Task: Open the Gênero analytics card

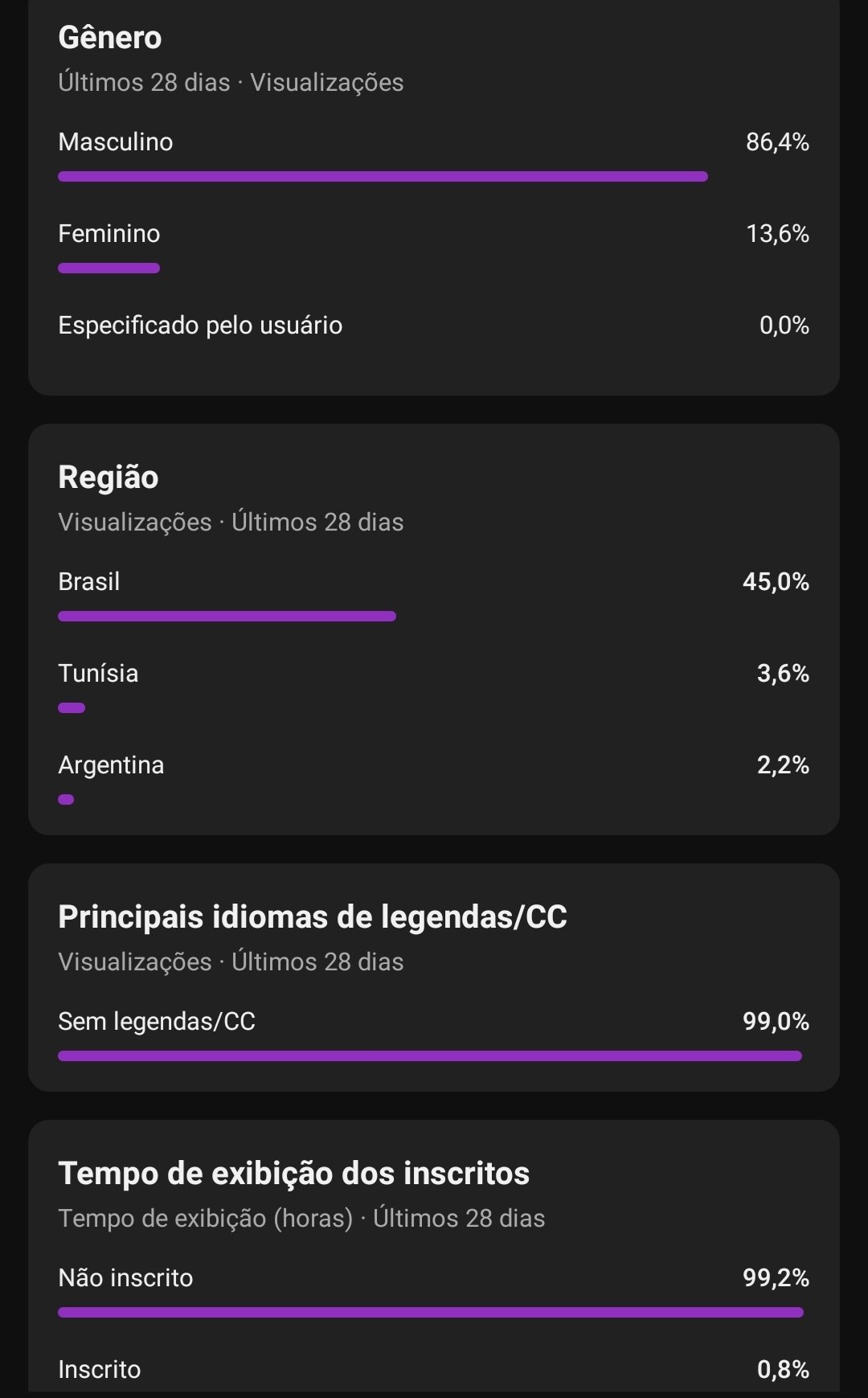Action: pos(434,197)
